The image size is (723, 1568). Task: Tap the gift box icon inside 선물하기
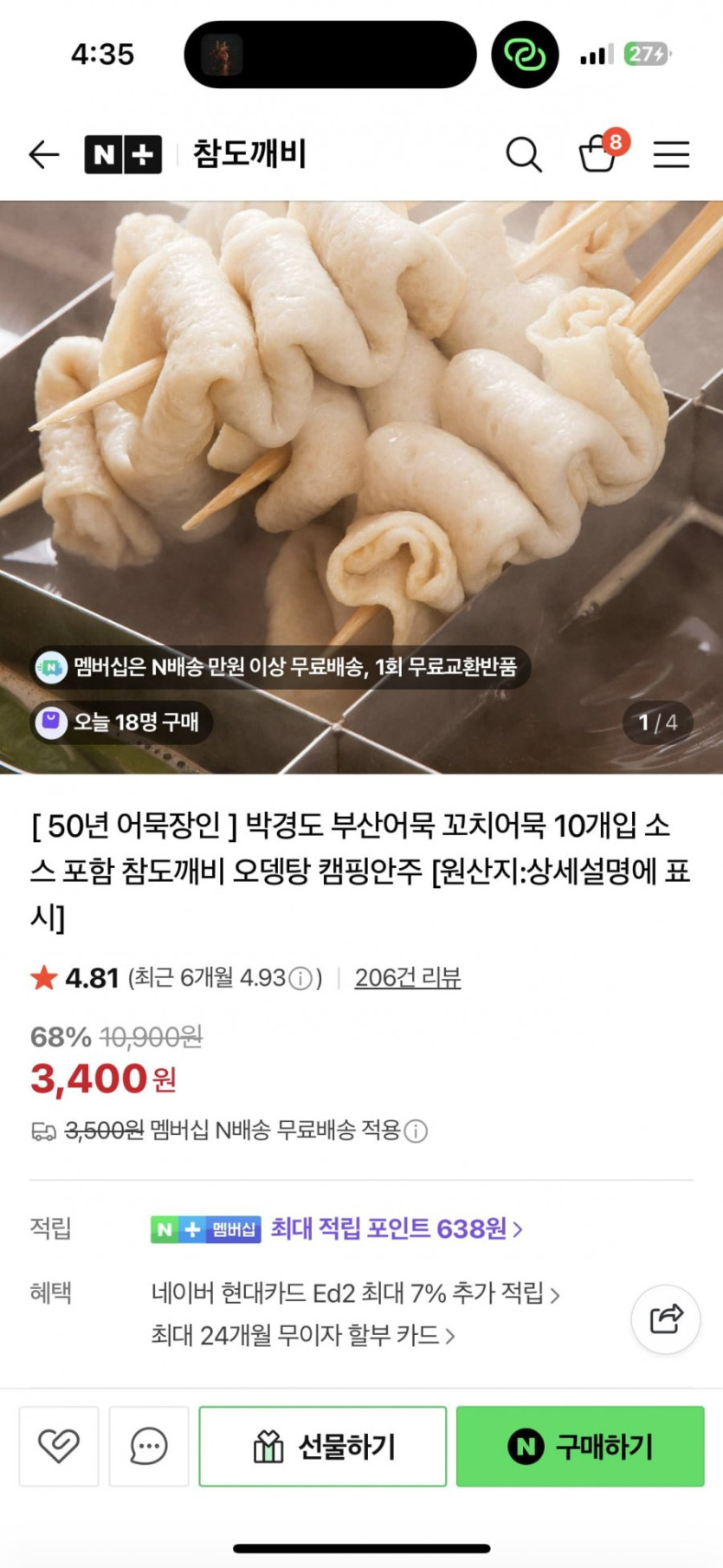[x=269, y=1446]
